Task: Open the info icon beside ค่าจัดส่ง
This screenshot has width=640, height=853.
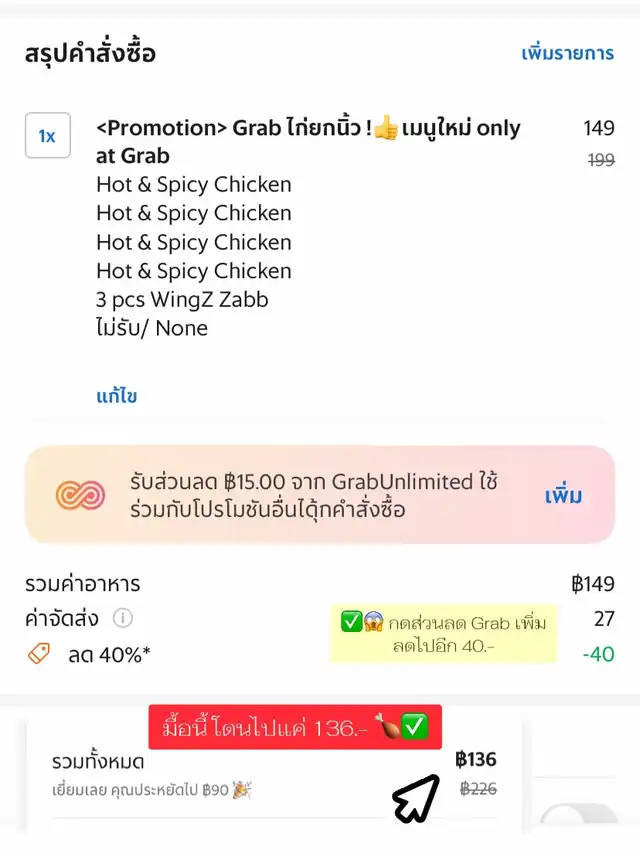Action: [122, 619]
